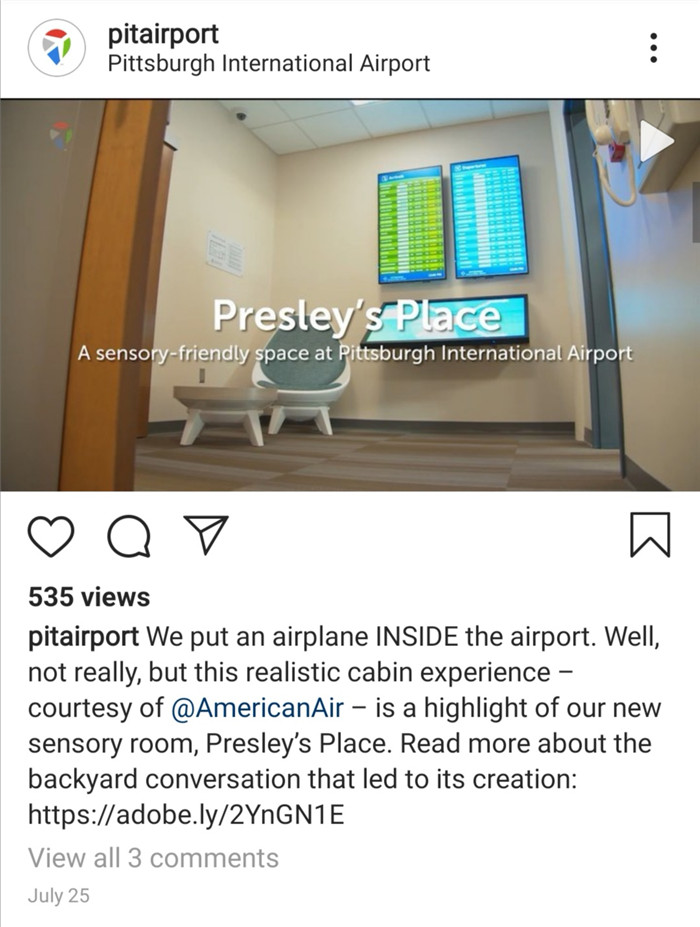This screenshot has width=700, height=927.
Task: Open the comment bubble icon
Action: [128, 536]
